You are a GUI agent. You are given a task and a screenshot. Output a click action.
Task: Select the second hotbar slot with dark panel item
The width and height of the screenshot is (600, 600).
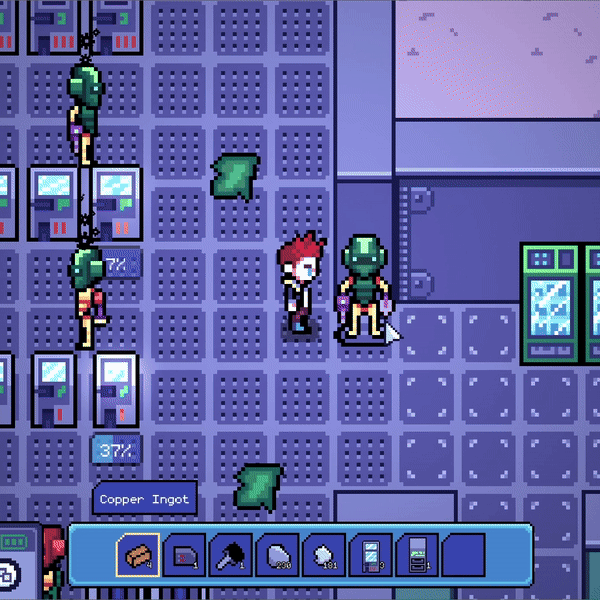pos(184,554)
